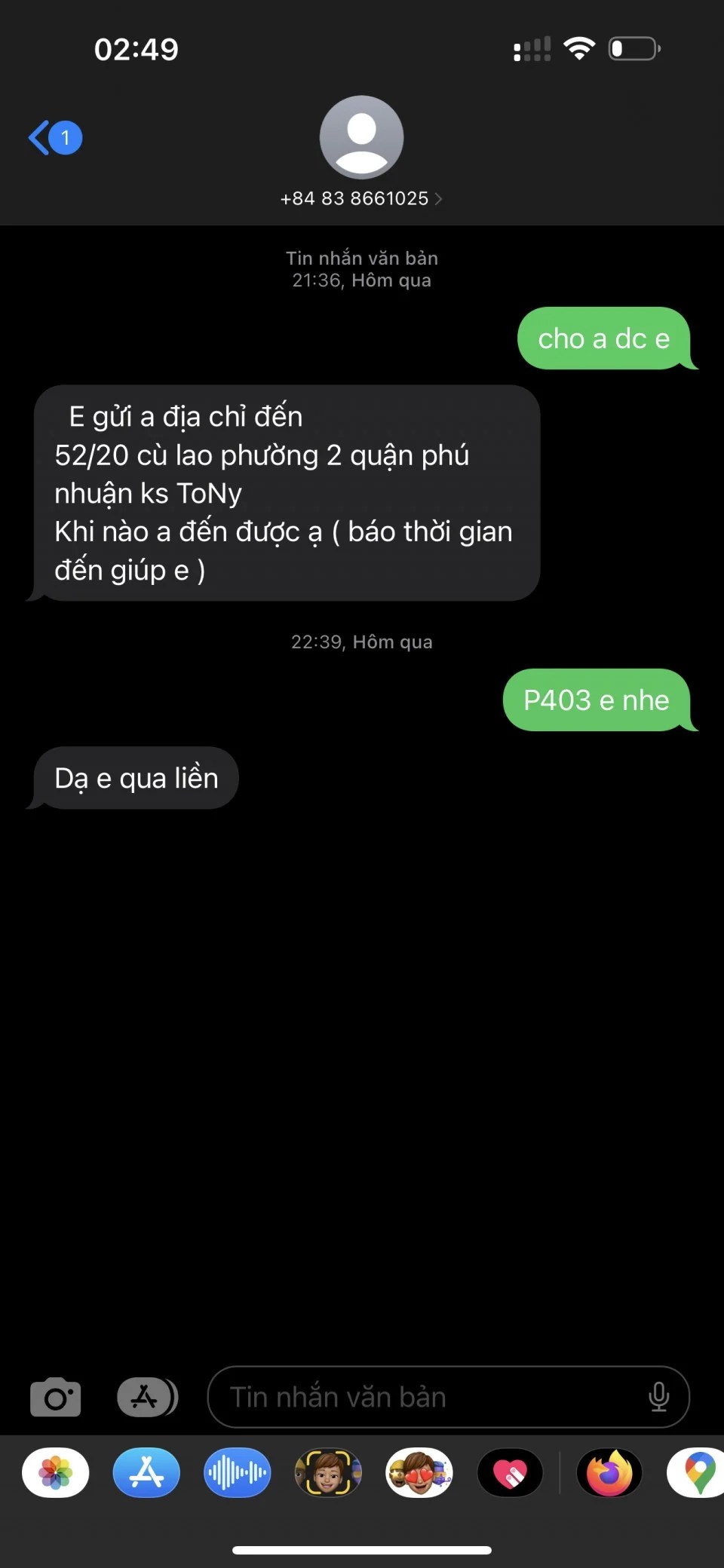Image resolution: width=724 pixels, height=1568 pixels.
Task: Open Memoji stickers in the app strip
Action: pos(419,1472)
